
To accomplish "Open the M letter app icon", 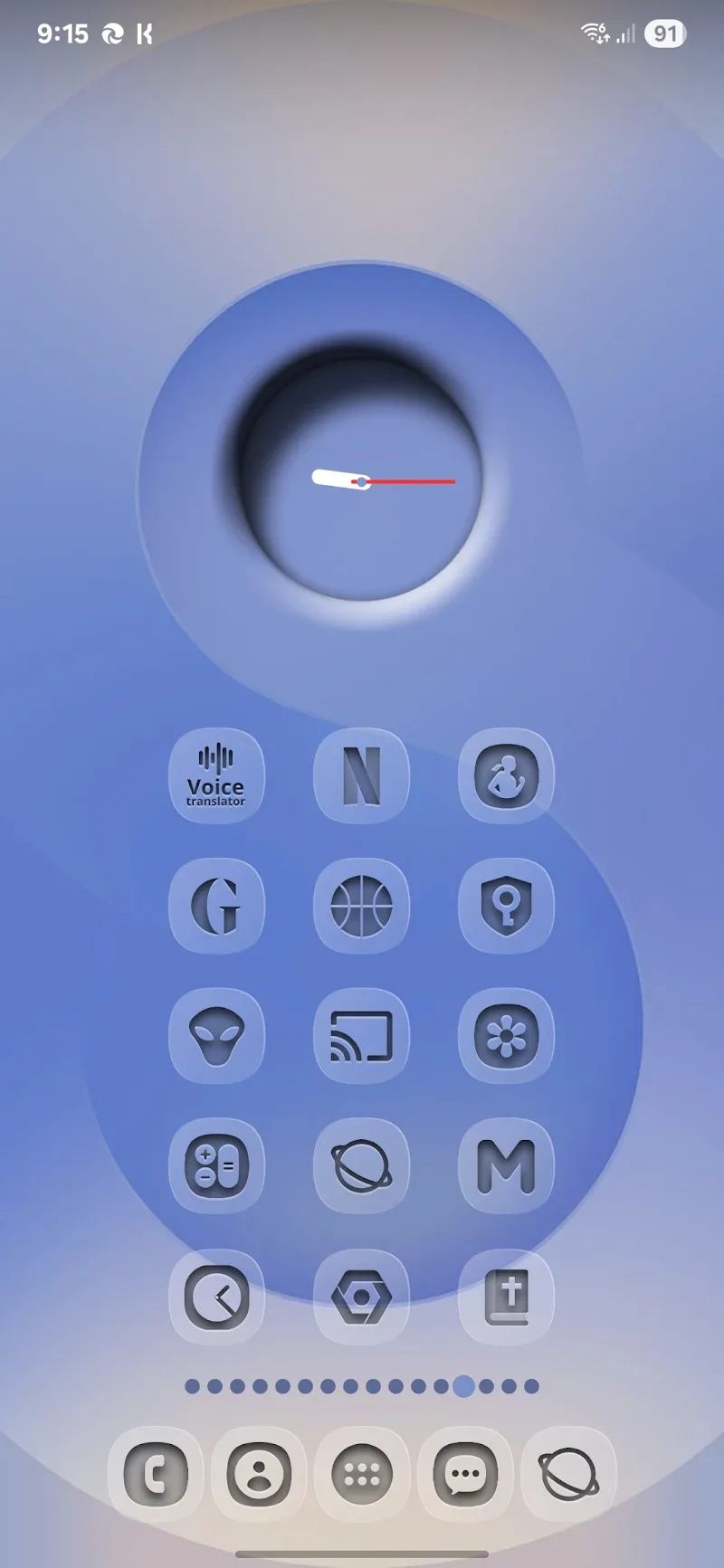I will click(x=506, y=1166).
